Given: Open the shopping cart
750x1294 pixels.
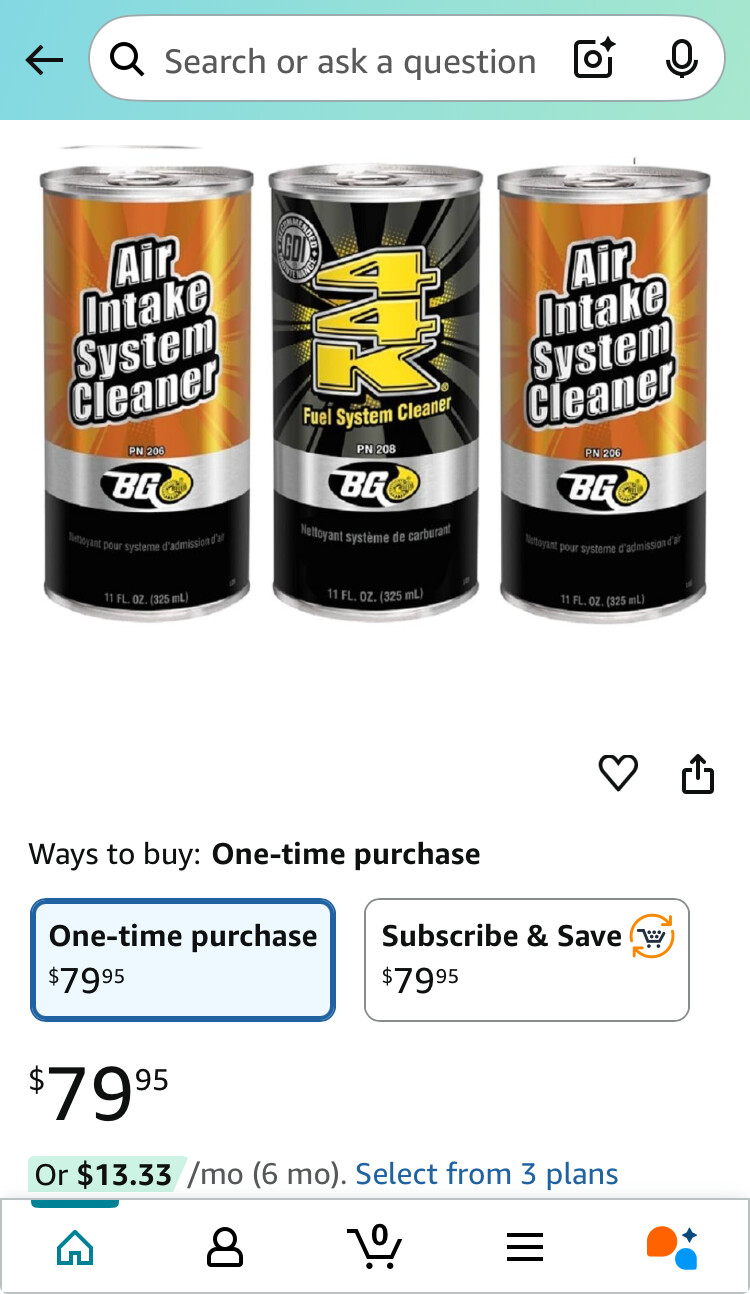Looking at the screenshot, I should point(375,1246).
